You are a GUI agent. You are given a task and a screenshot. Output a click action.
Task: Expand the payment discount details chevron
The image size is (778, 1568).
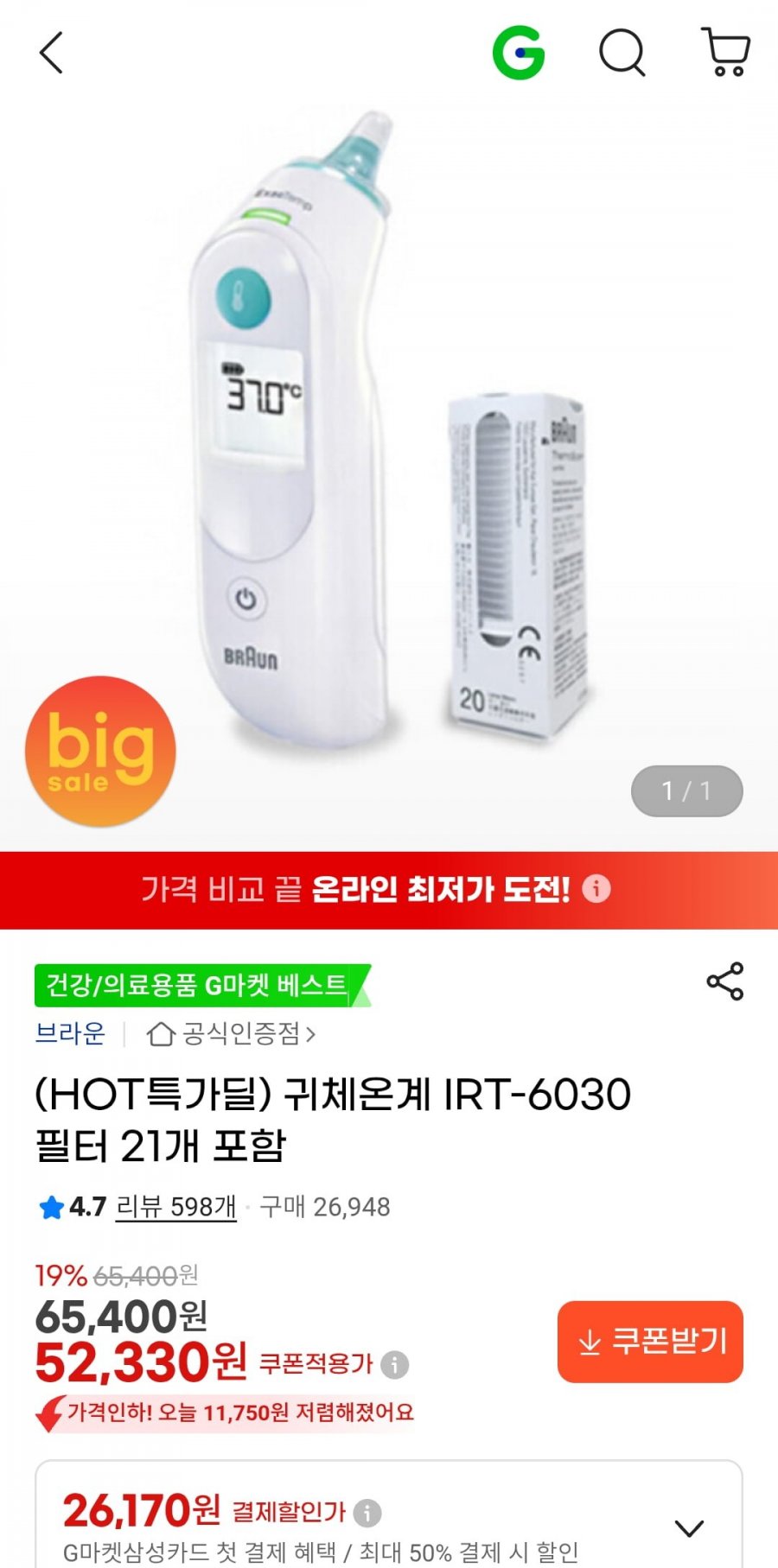(689, 1528)
